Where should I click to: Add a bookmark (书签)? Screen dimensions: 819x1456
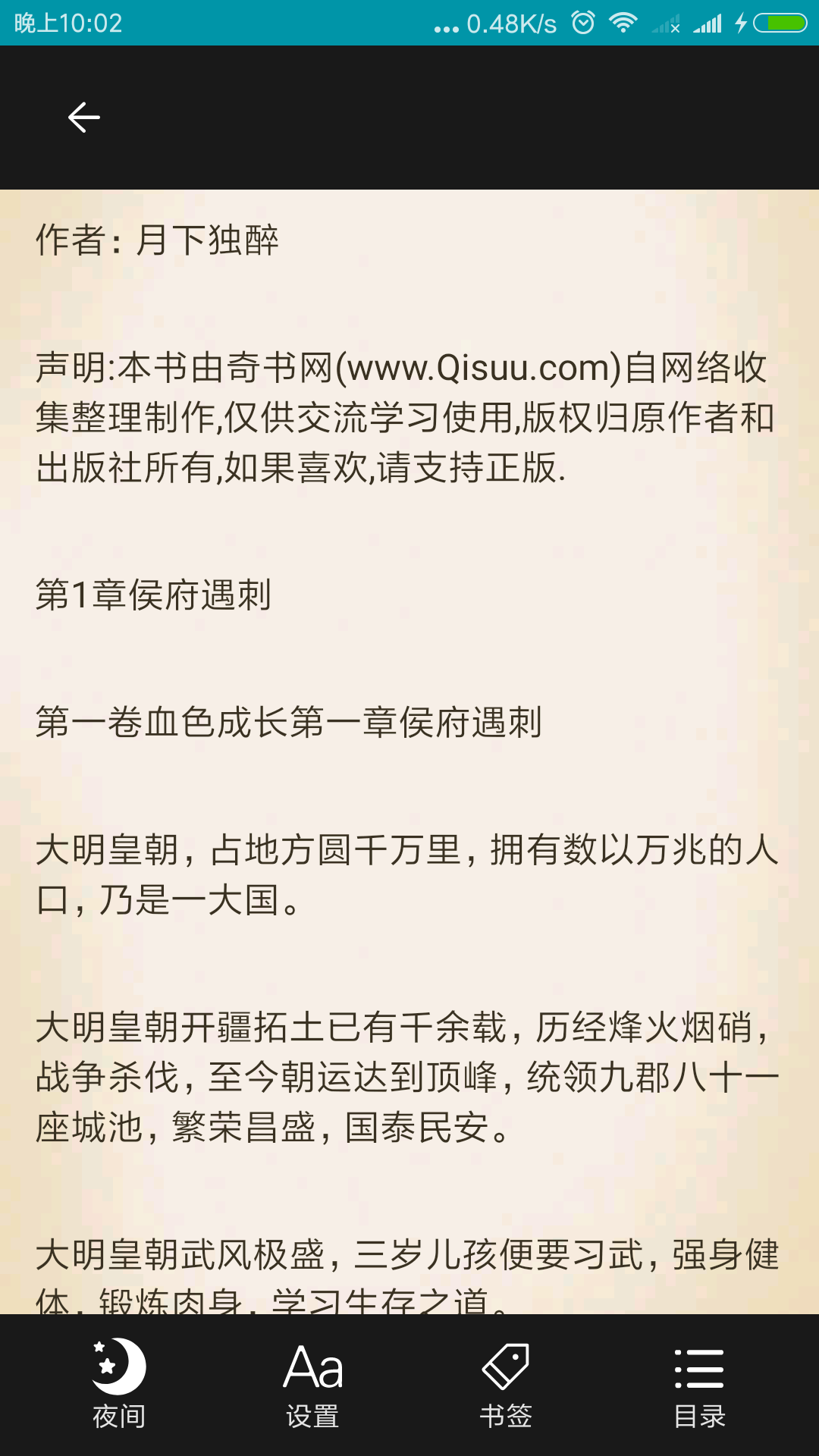point(506,1383)
